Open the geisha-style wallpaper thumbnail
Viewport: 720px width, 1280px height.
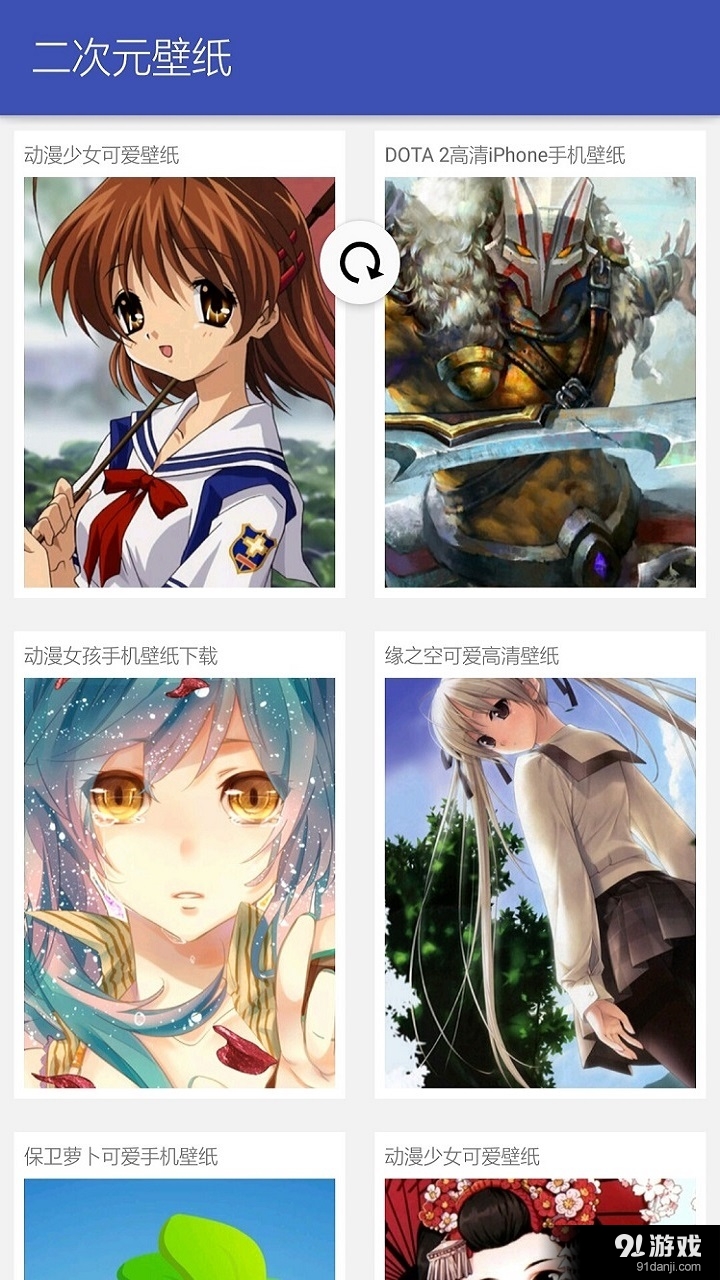tap(540, 1230)
